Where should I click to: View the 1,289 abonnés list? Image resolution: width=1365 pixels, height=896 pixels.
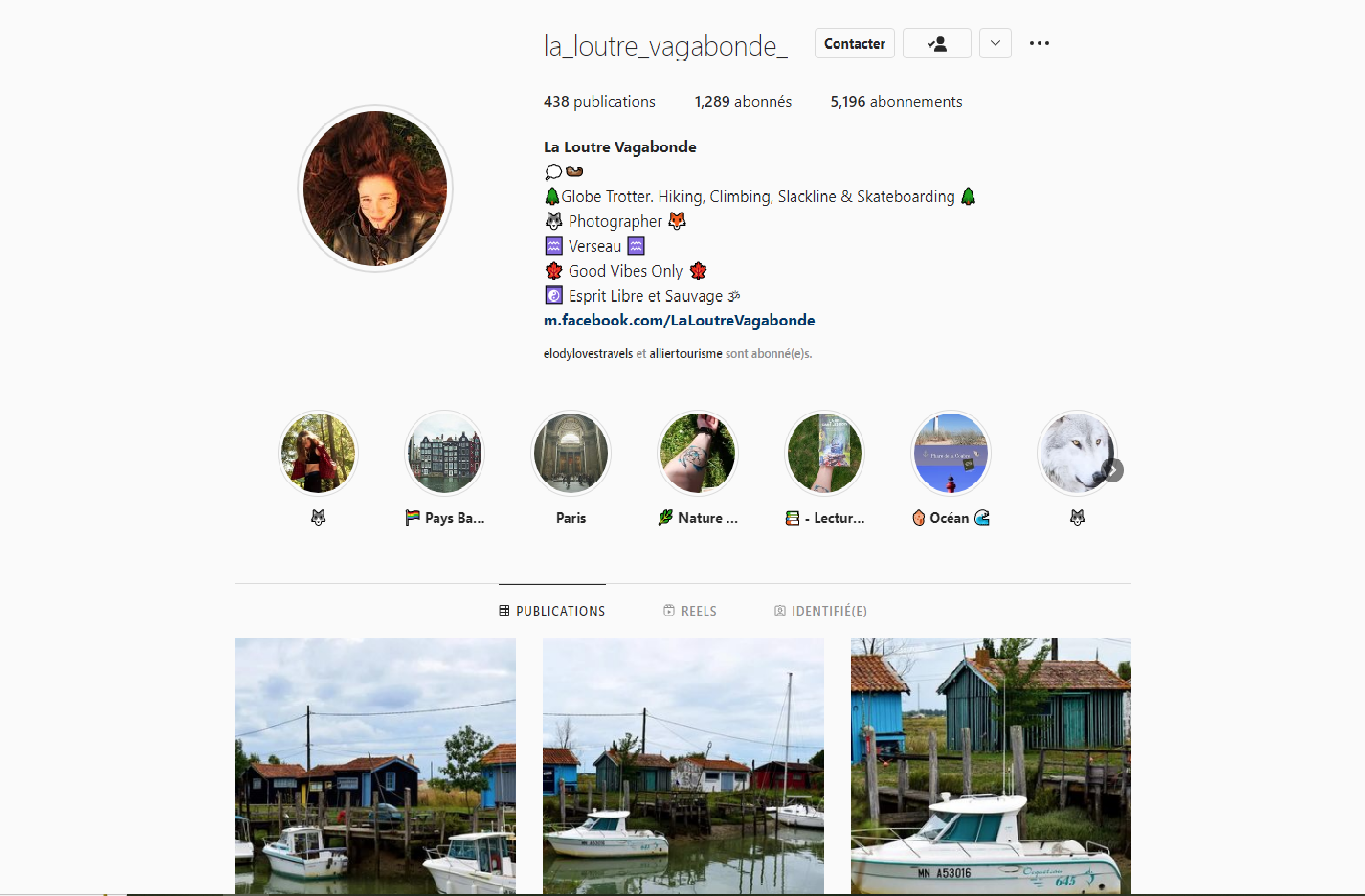click(x=743, y=101)
